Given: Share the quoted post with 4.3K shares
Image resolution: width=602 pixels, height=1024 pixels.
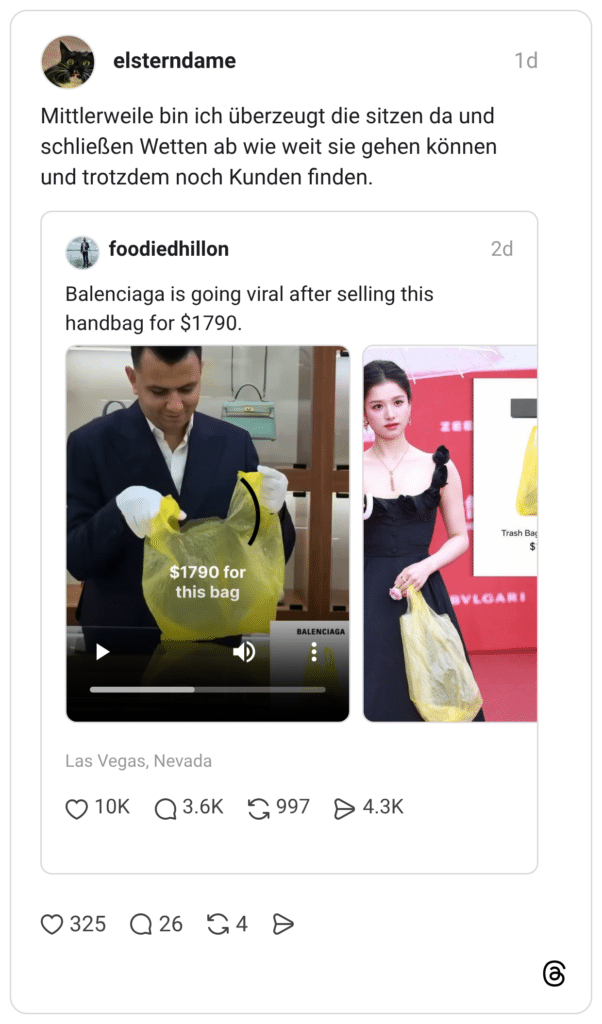Looking at the screenshot, I should [344, 808].
